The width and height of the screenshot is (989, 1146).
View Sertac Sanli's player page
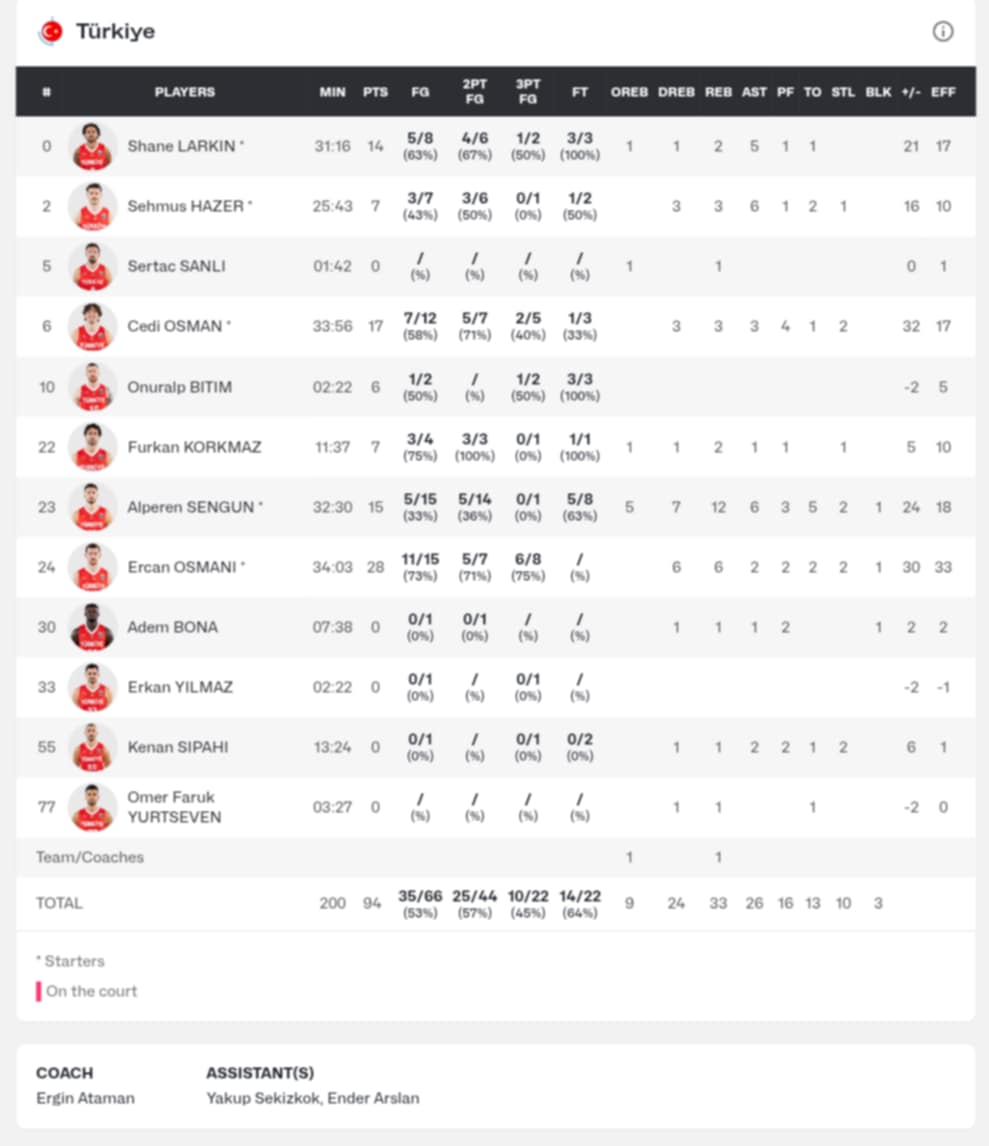click(x=176, y=266)
